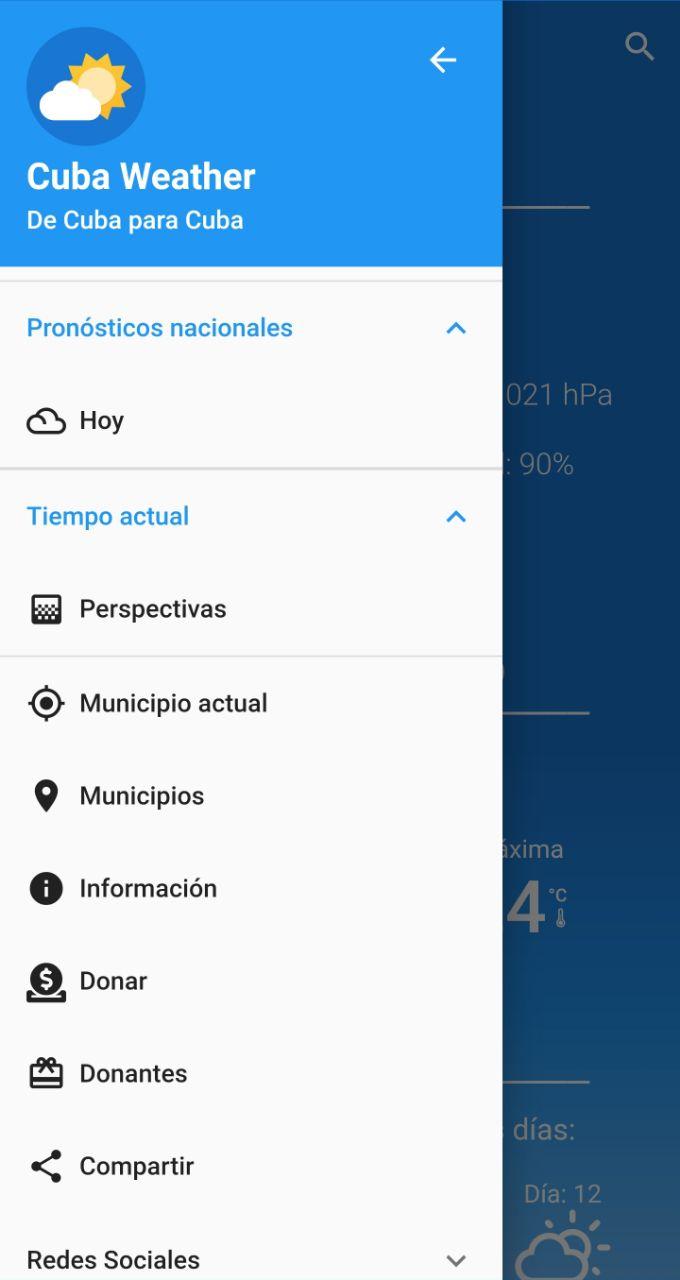This screenshot has width=680, height=1280.
Task: Open the Información page
Action: (148, 888)
